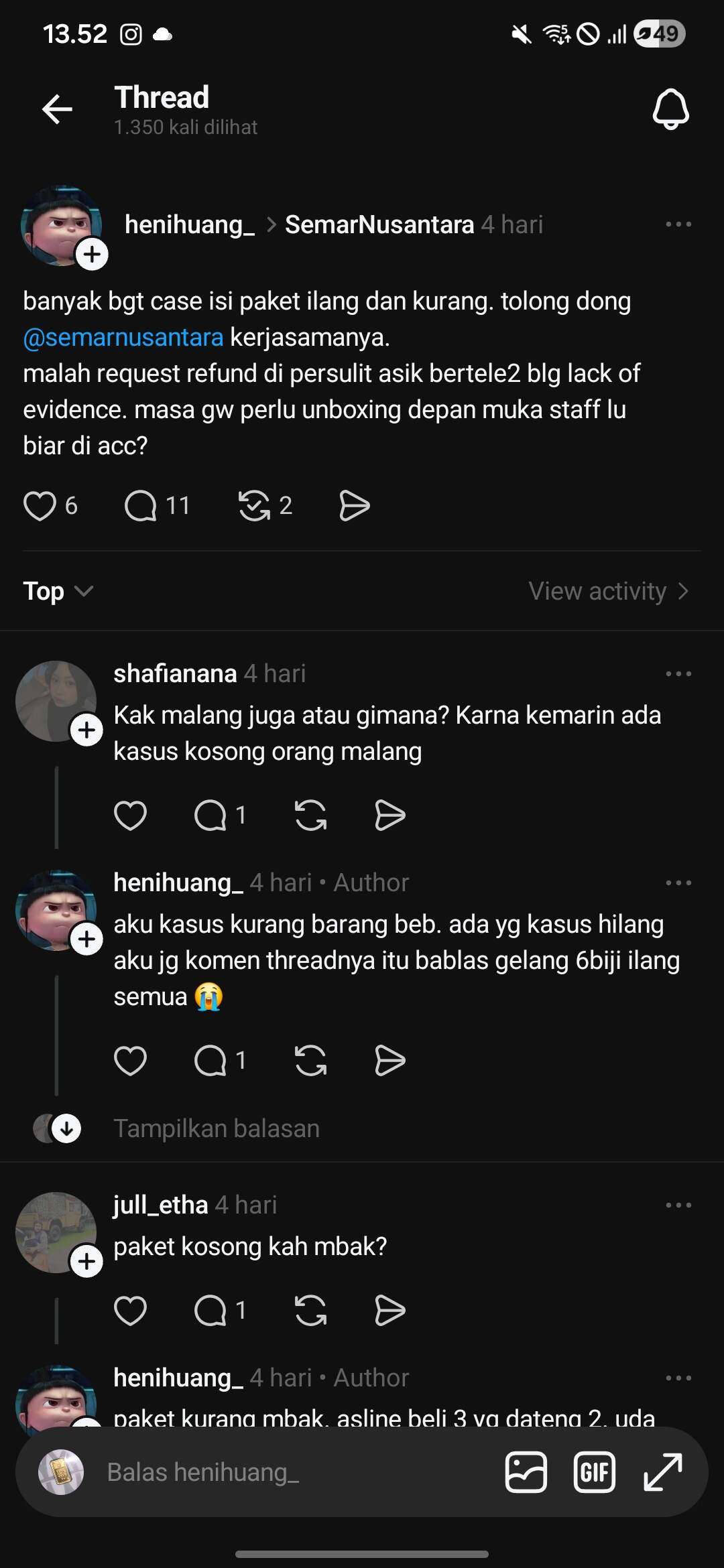Repost henihuang_'s main post
The image size is (724, 1568).
coord(255,505)
